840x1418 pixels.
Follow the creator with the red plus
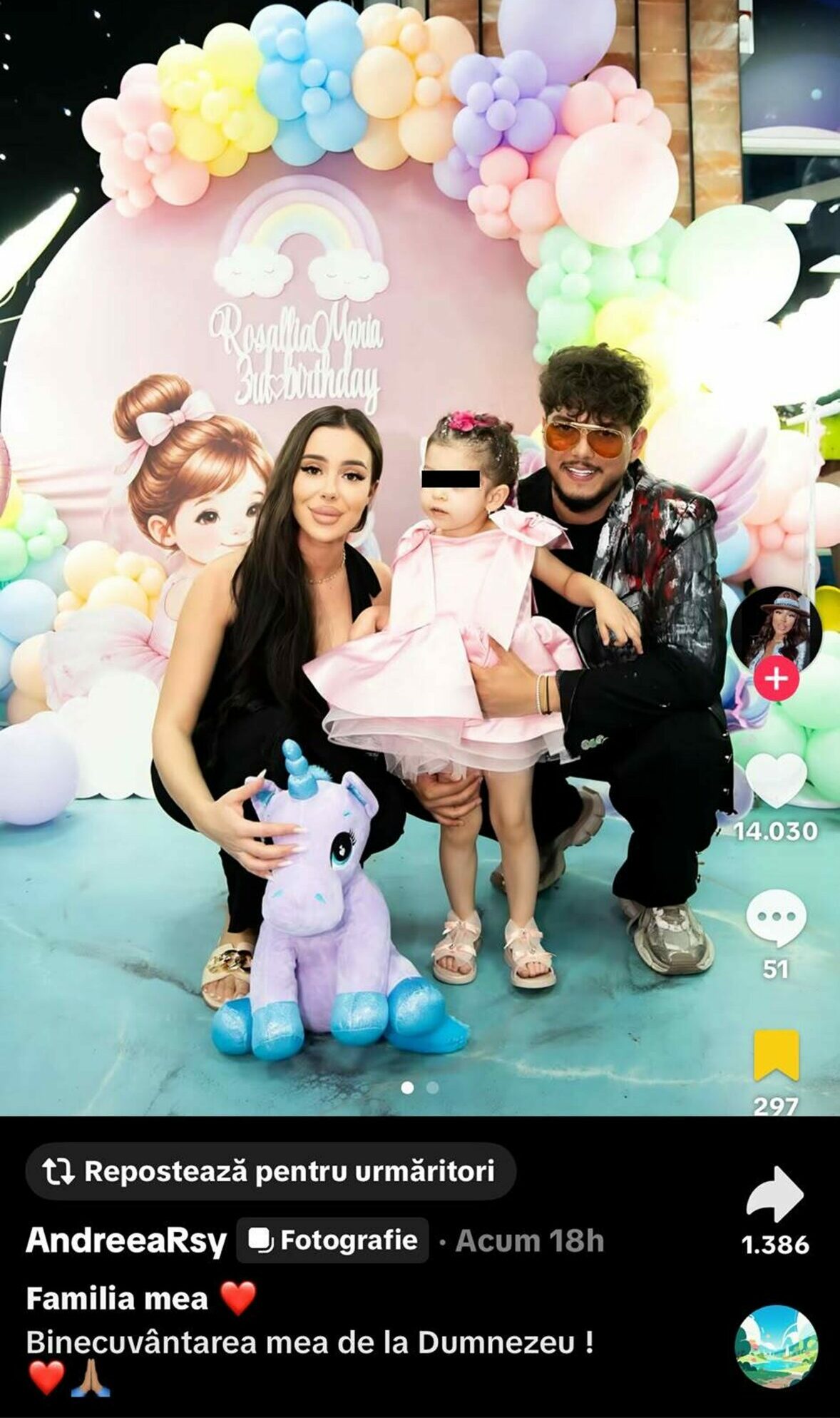point(776,678)
